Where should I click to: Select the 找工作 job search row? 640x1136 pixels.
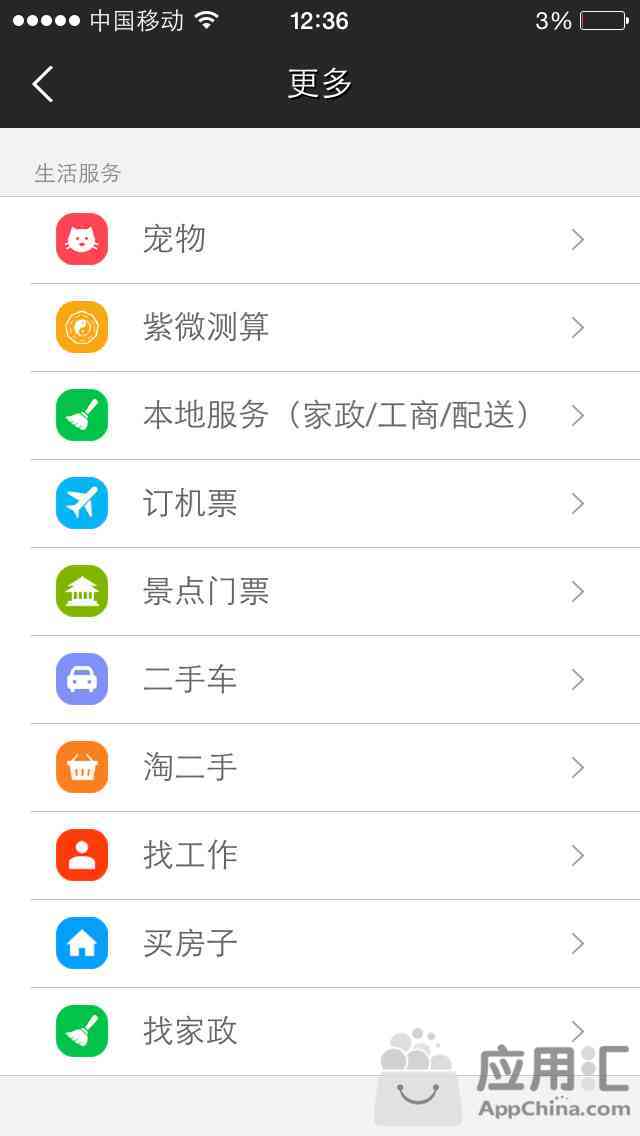pyautogui.click(x=320, y=856)
